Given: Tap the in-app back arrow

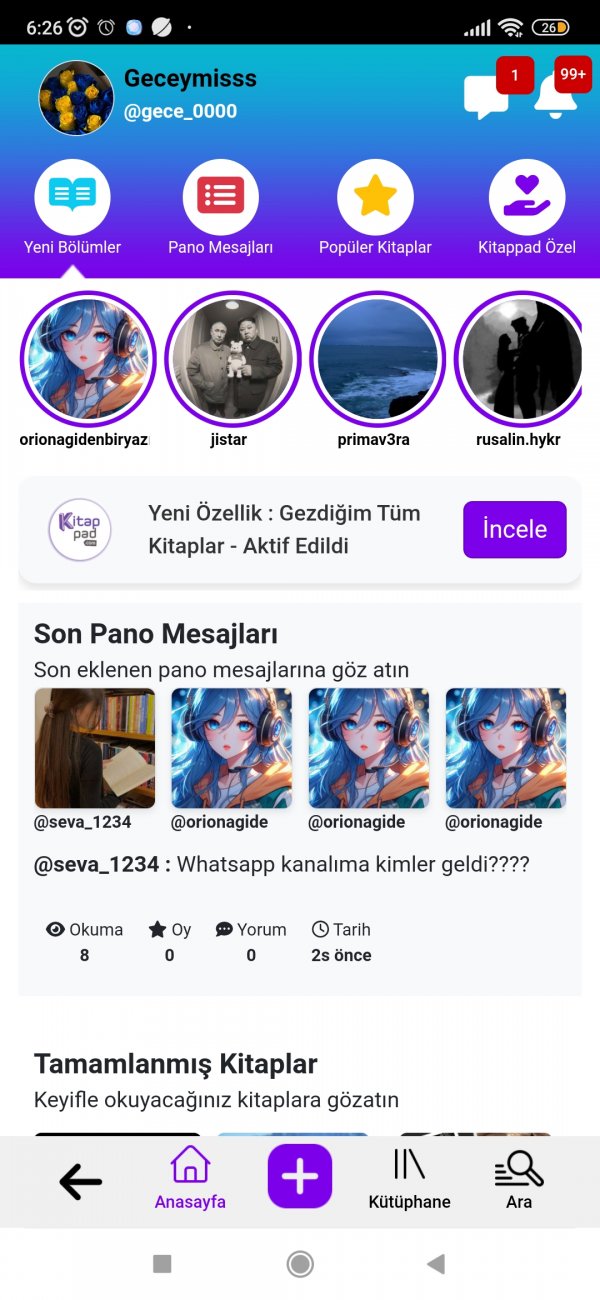Looking at the screenshot, I should [81, 1182].
